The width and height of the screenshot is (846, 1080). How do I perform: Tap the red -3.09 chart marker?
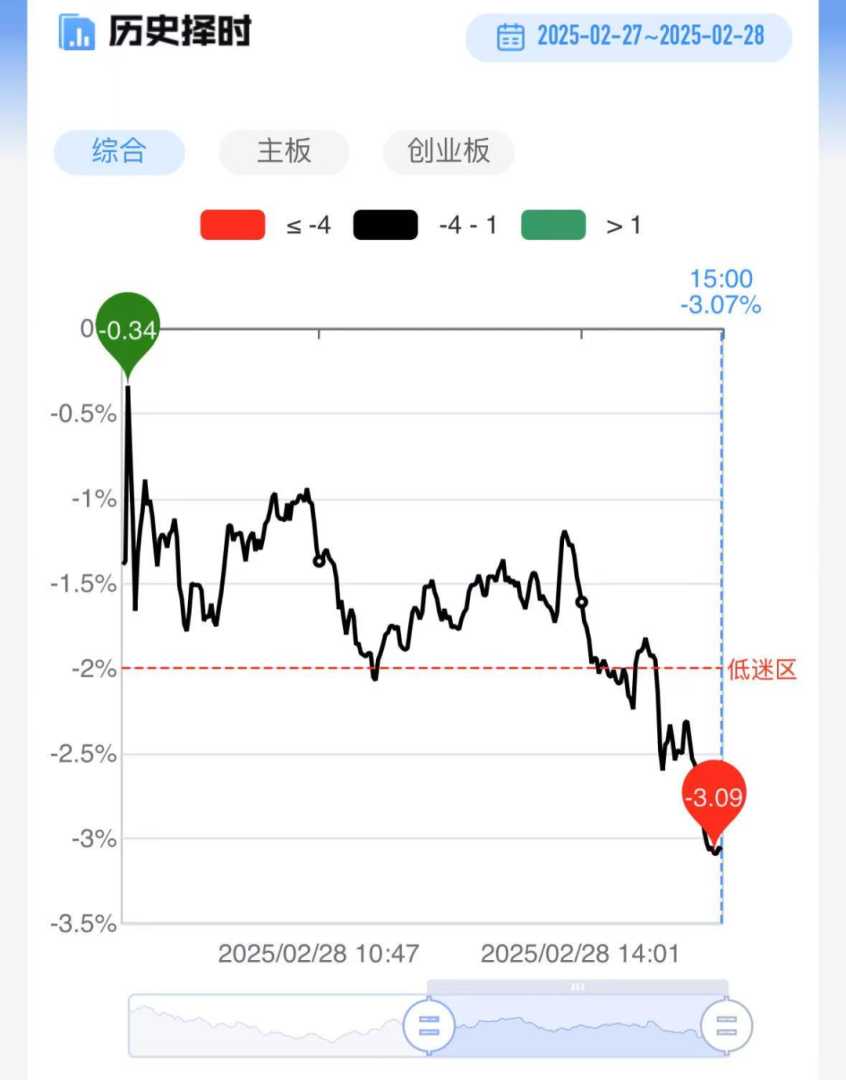click(714, 798)
